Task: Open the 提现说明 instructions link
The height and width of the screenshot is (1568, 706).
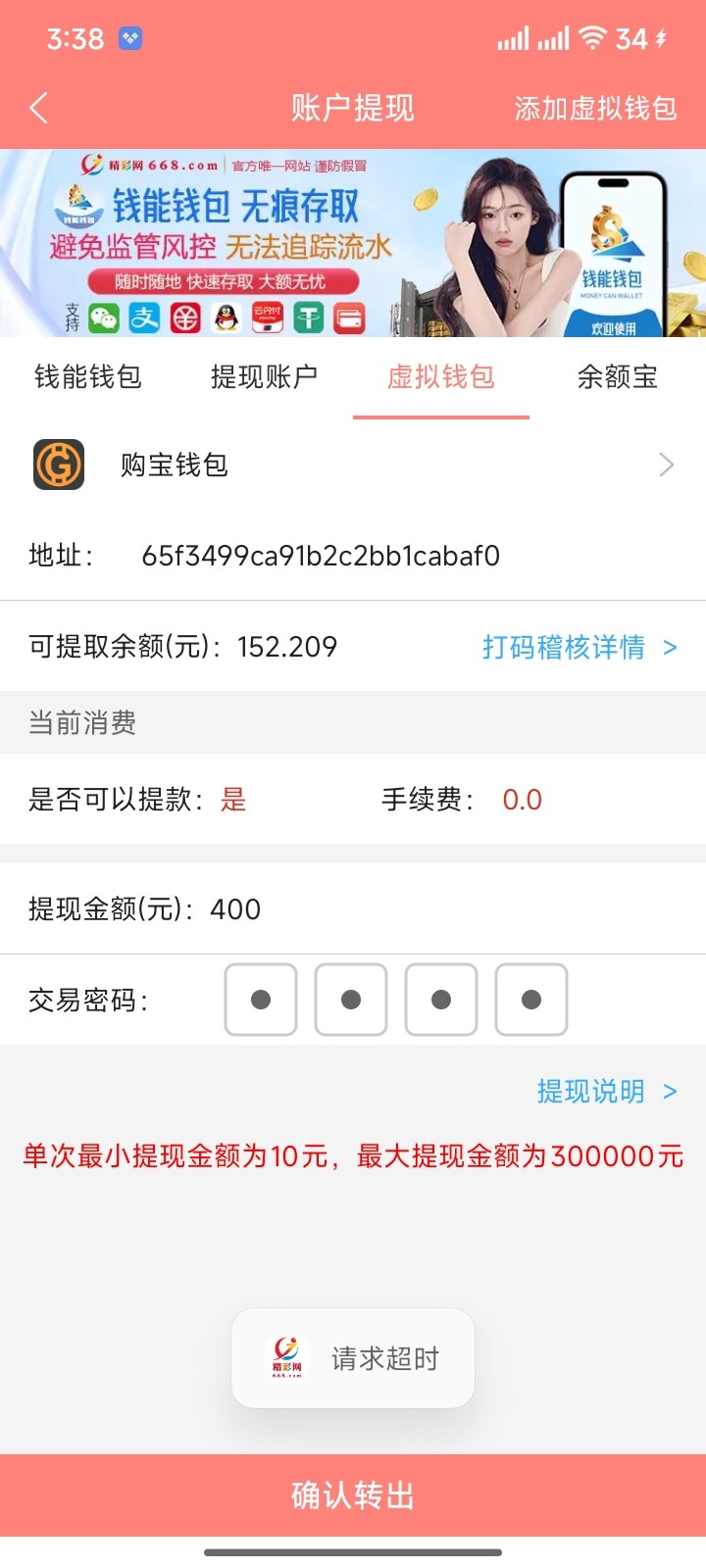Action: pyautogui.click(x=606, y=1092)
